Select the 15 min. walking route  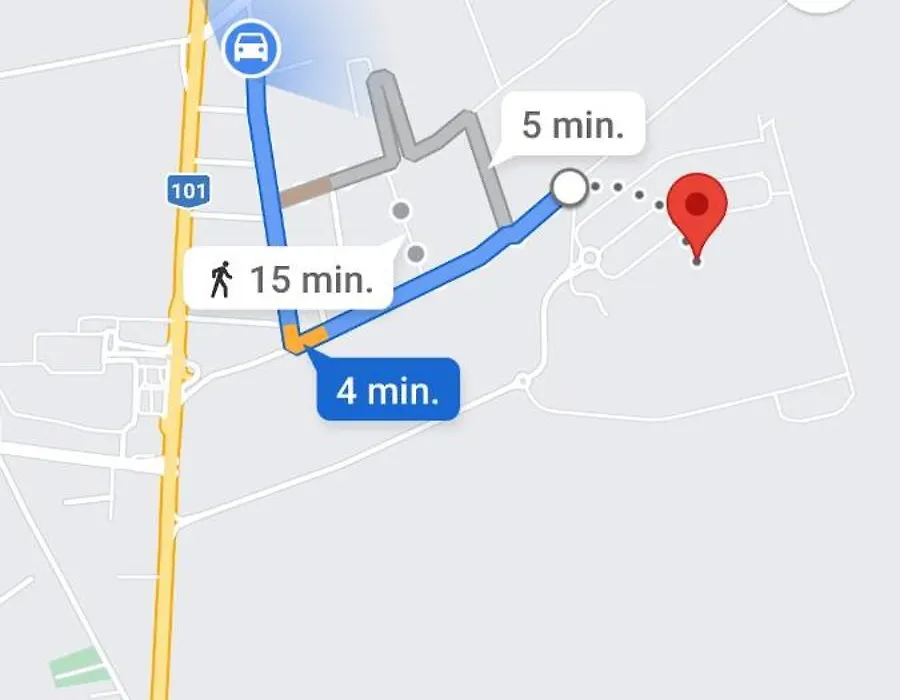(290, 279)
